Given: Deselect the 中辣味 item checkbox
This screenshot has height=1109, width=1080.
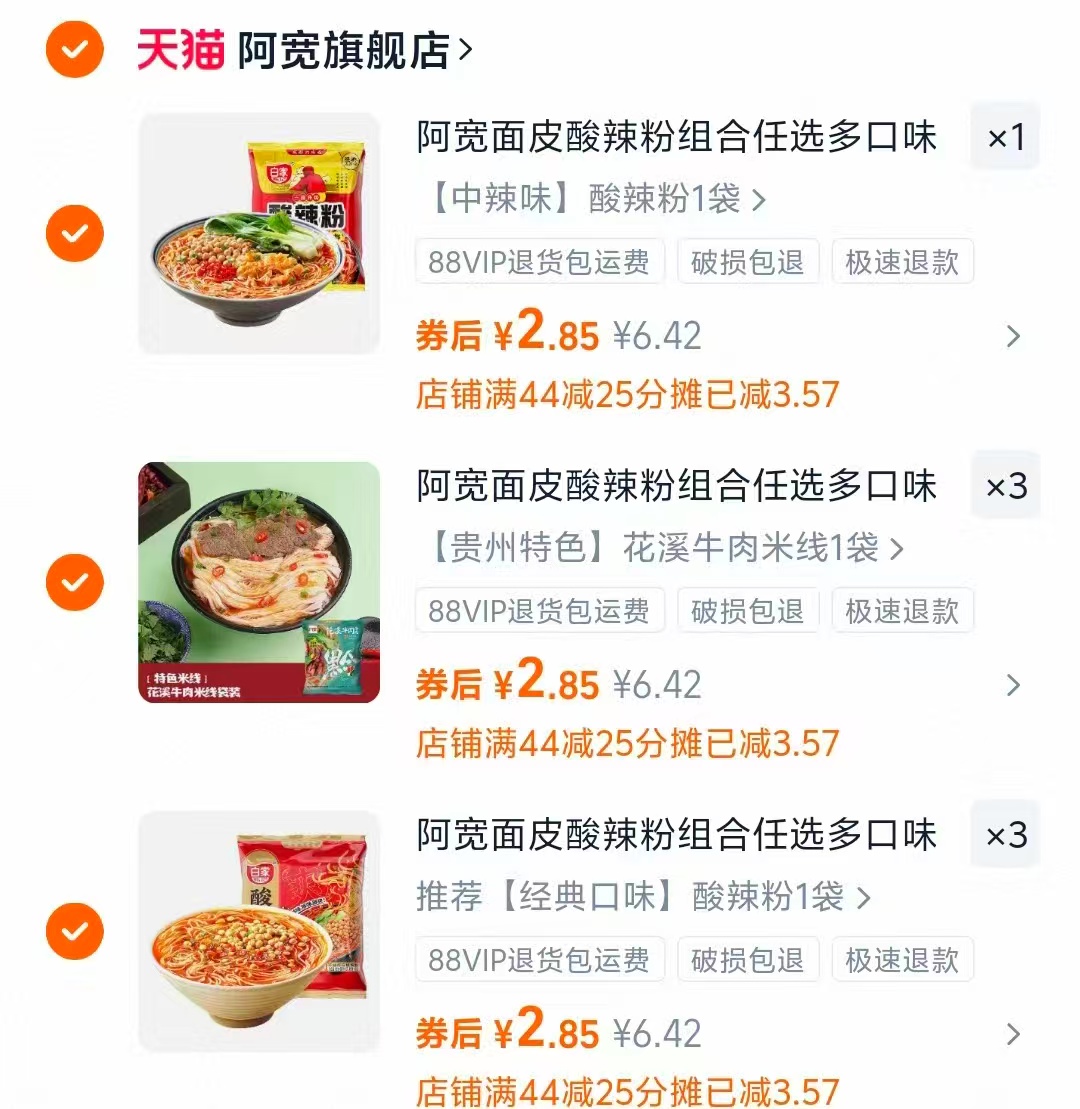Looking at the screenshot, I should [x=73, y=233].
